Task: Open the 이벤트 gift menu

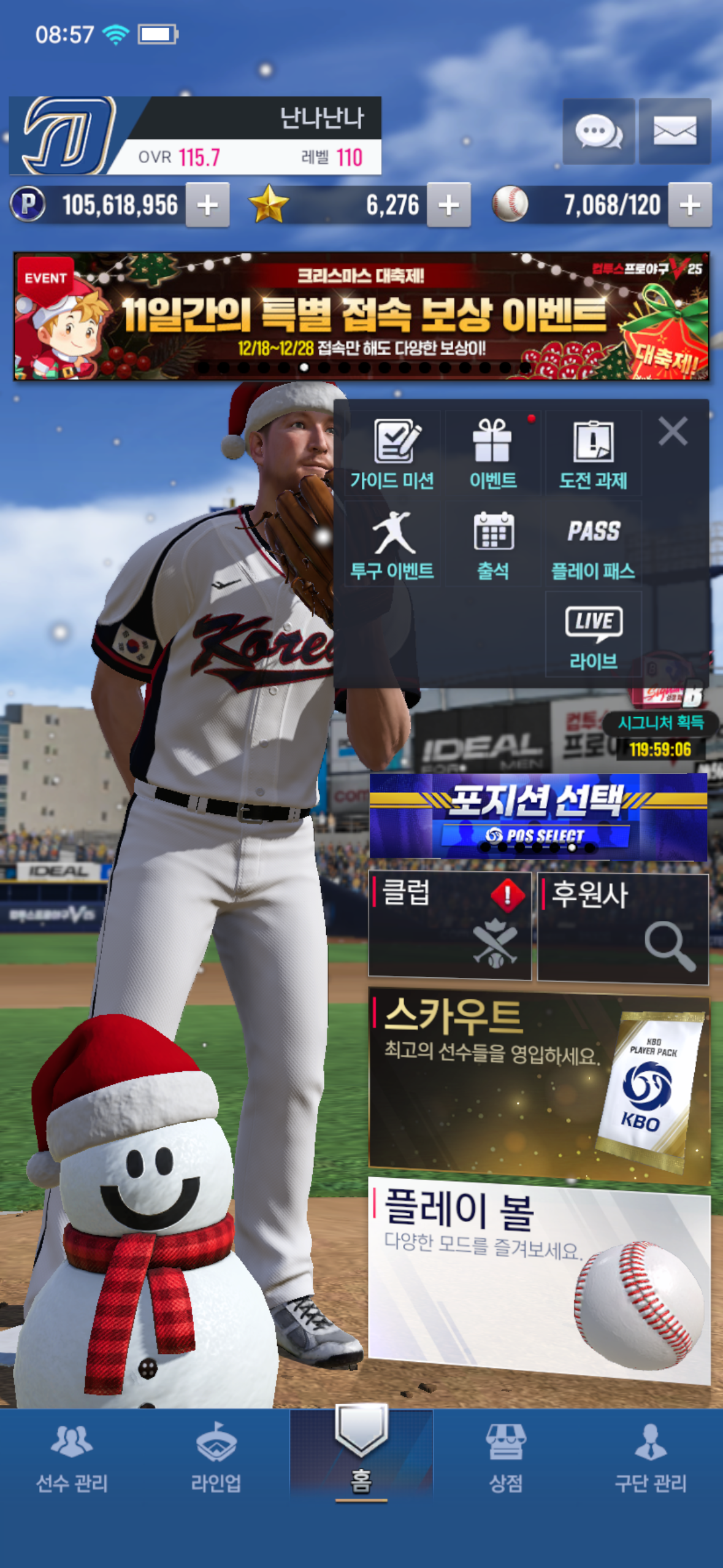Action: (x=492, y=454)
